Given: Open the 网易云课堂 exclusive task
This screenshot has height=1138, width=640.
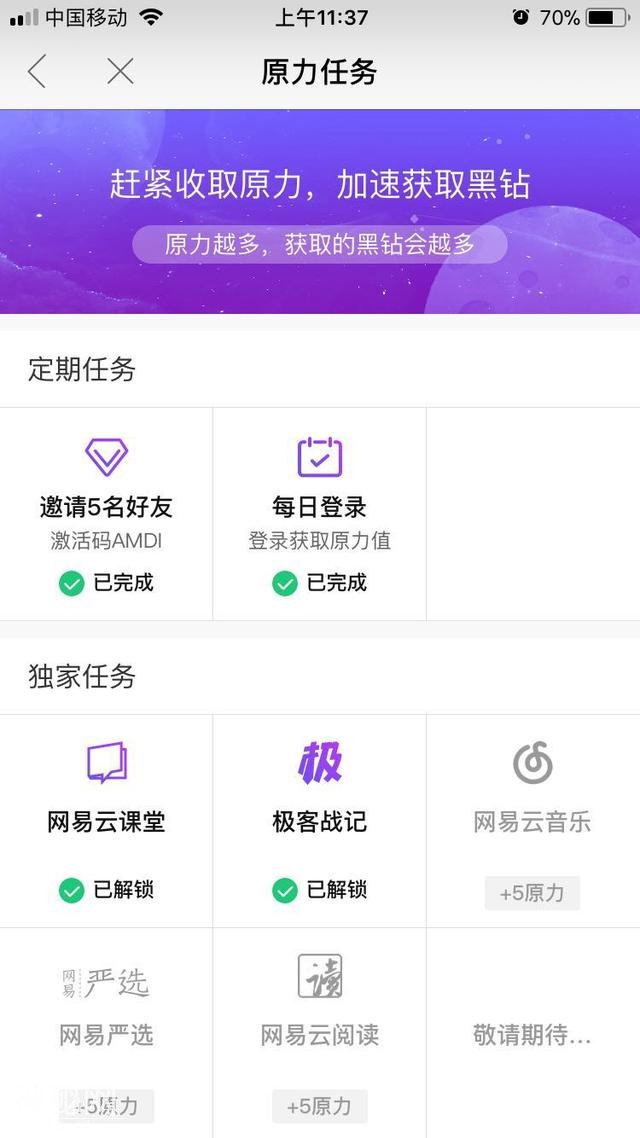Looking at the screenshot, I should click(106, 820).
